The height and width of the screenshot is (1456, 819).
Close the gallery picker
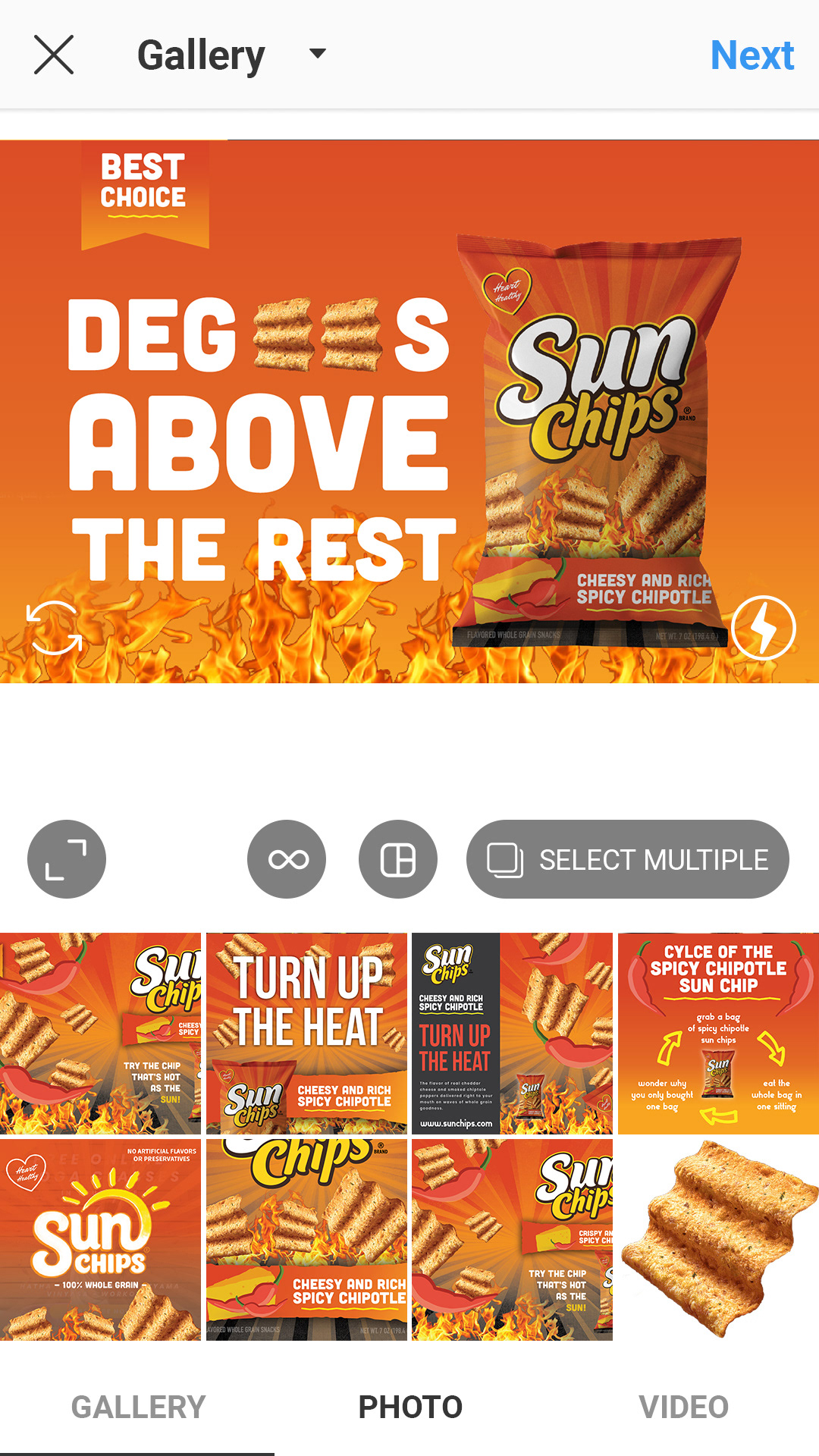point(54,55)
